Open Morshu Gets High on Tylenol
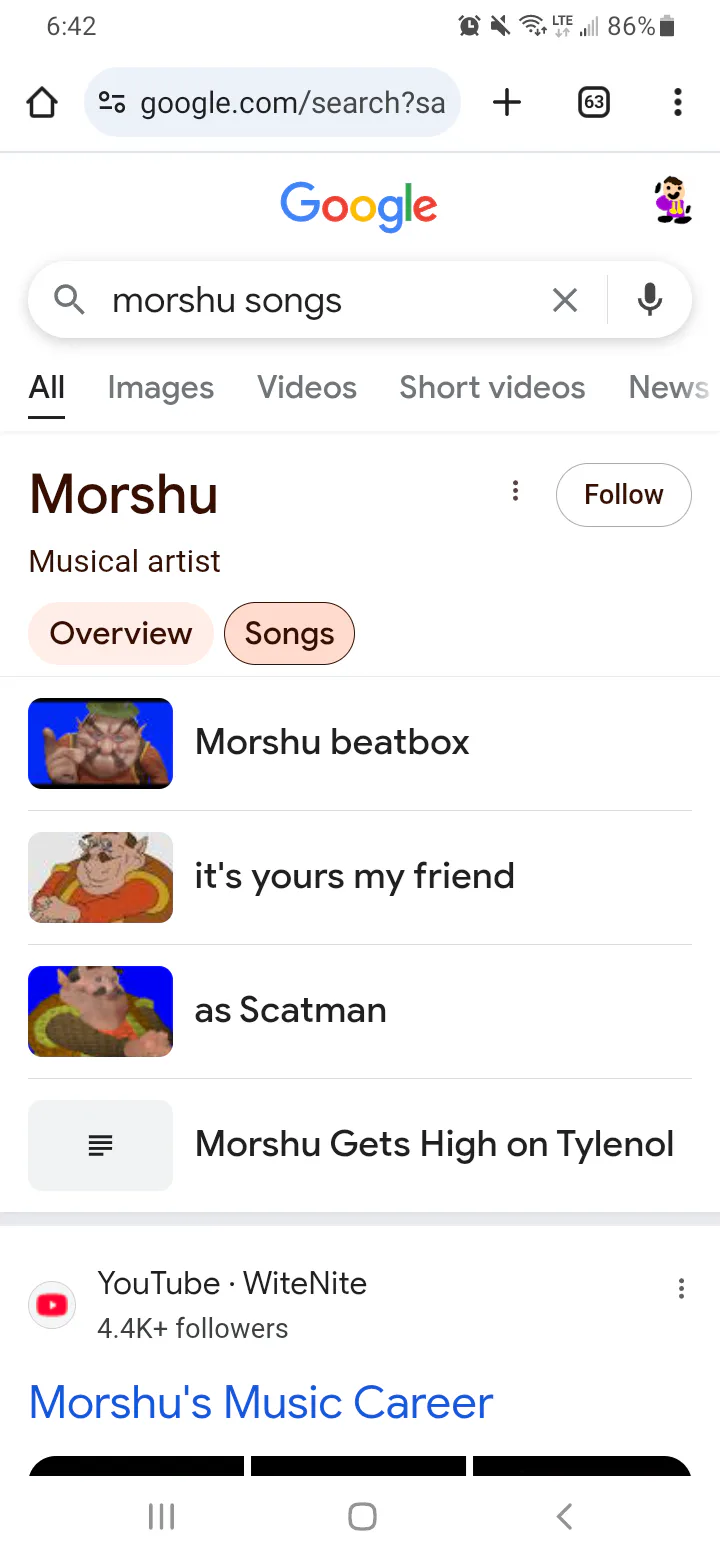Image resolution: width=720 pixels, height=1560 pixels. point(360,1145)
